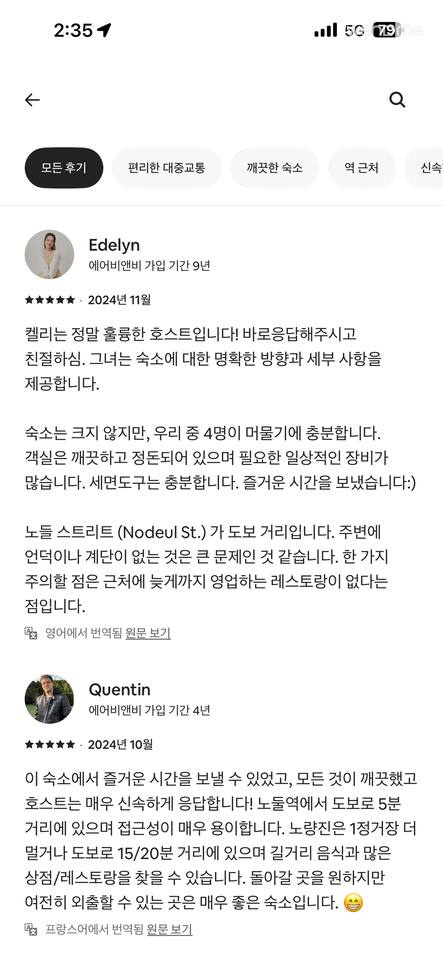Filter reviews by 편리한 대중교통
The width and height of the screenshot is (443, 960).
click(166, 168)
